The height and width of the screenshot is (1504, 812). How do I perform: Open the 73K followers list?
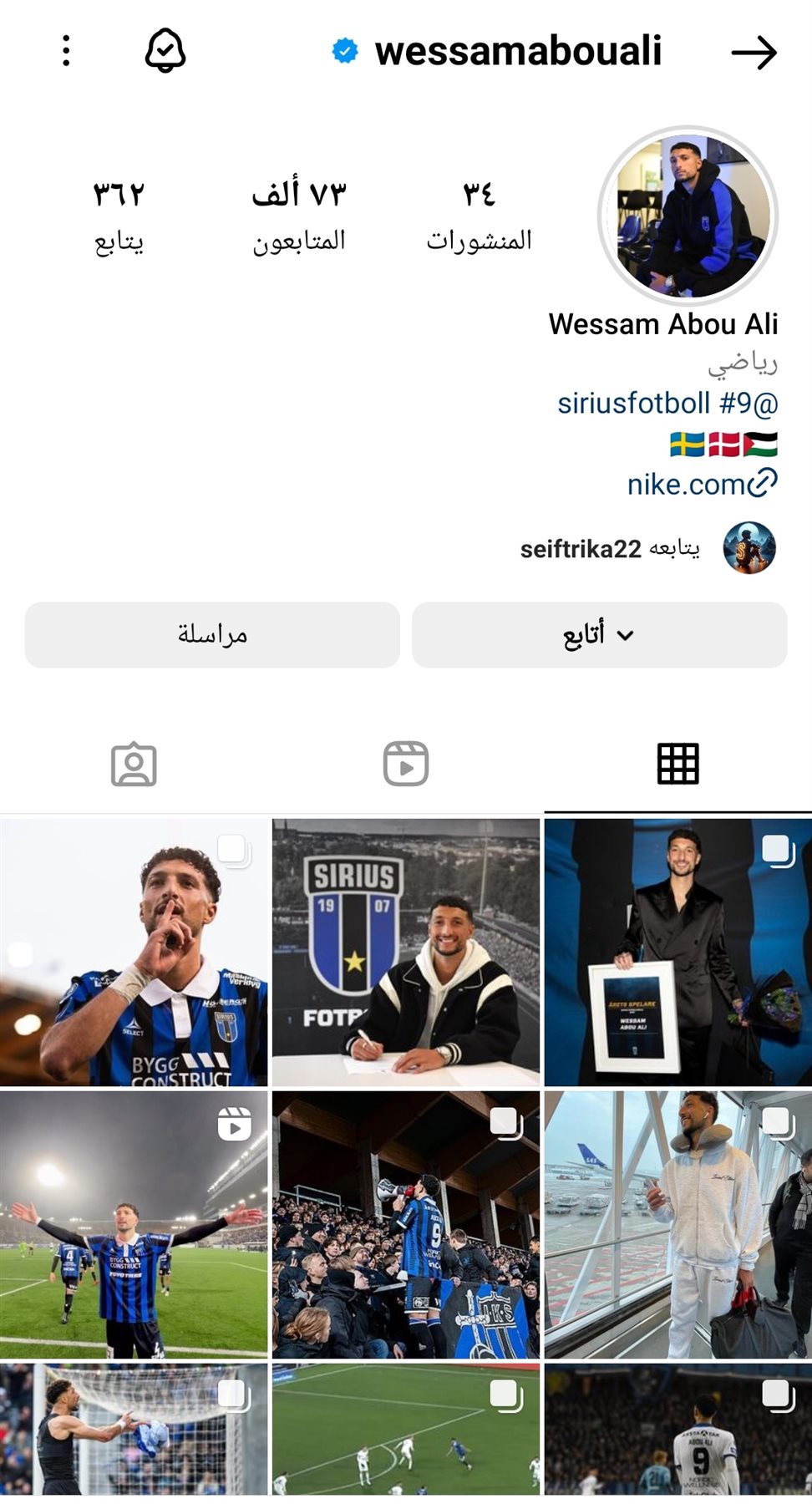pyautogui.click(x=299, y=216)
